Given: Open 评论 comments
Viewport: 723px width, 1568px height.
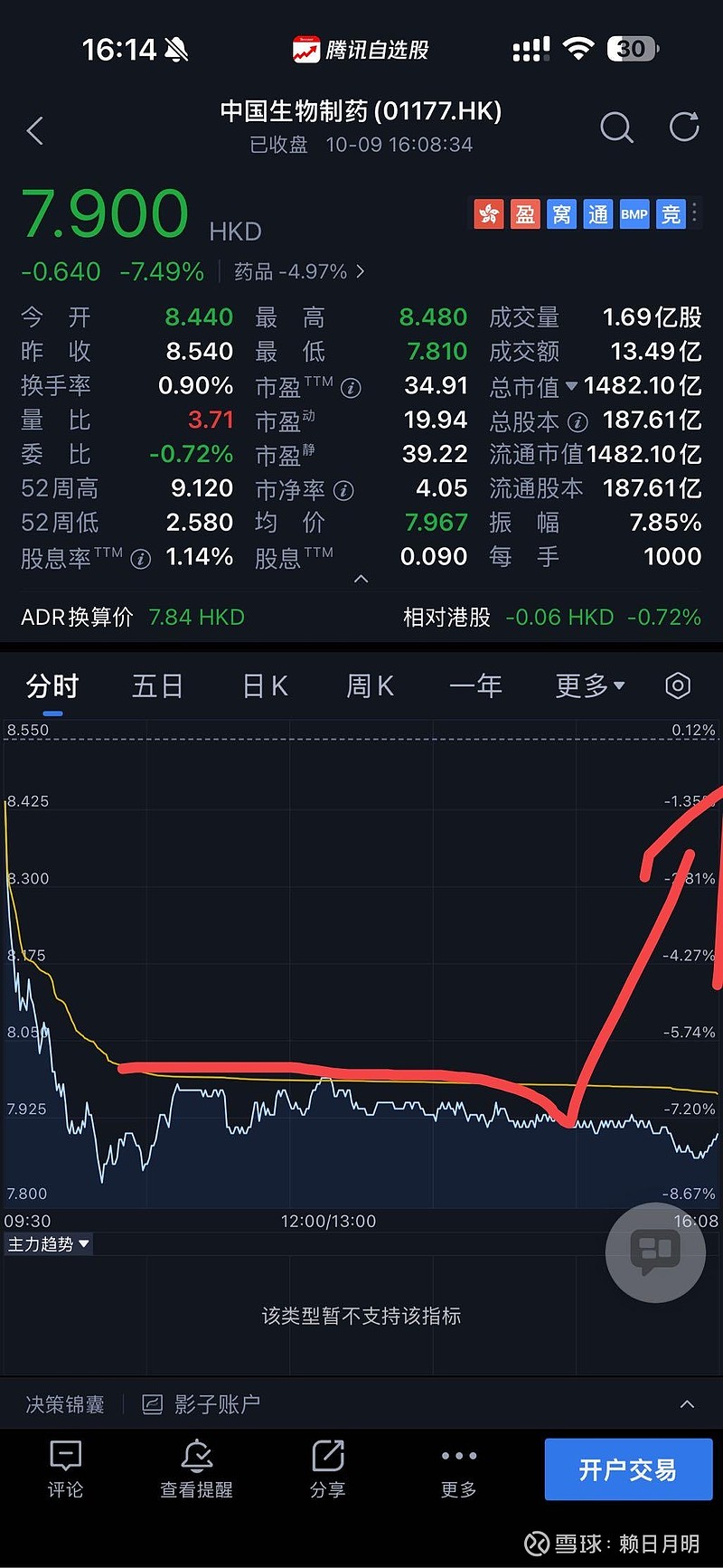Looking at the screenshot, I should pos(65,1470).
